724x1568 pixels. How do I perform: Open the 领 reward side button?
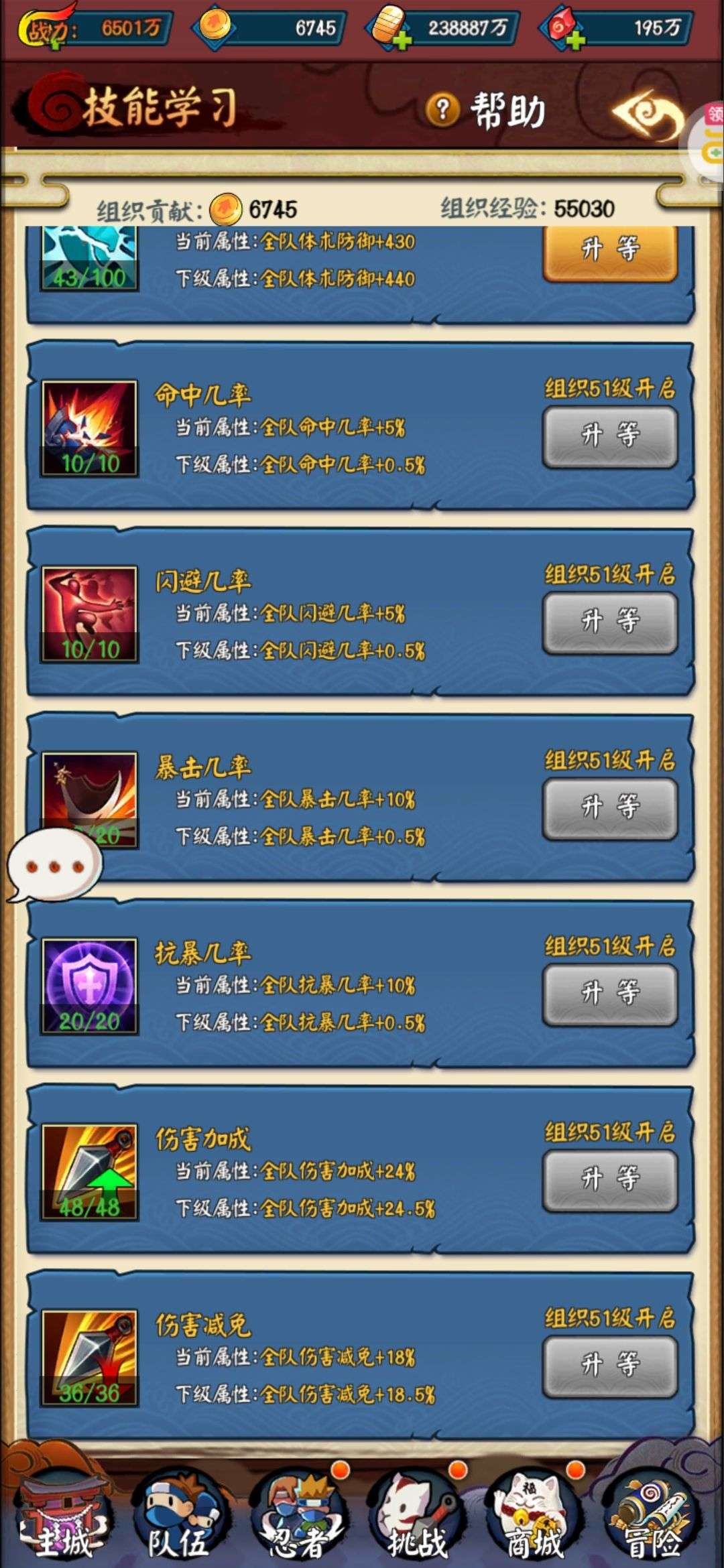tap(714, 115)
